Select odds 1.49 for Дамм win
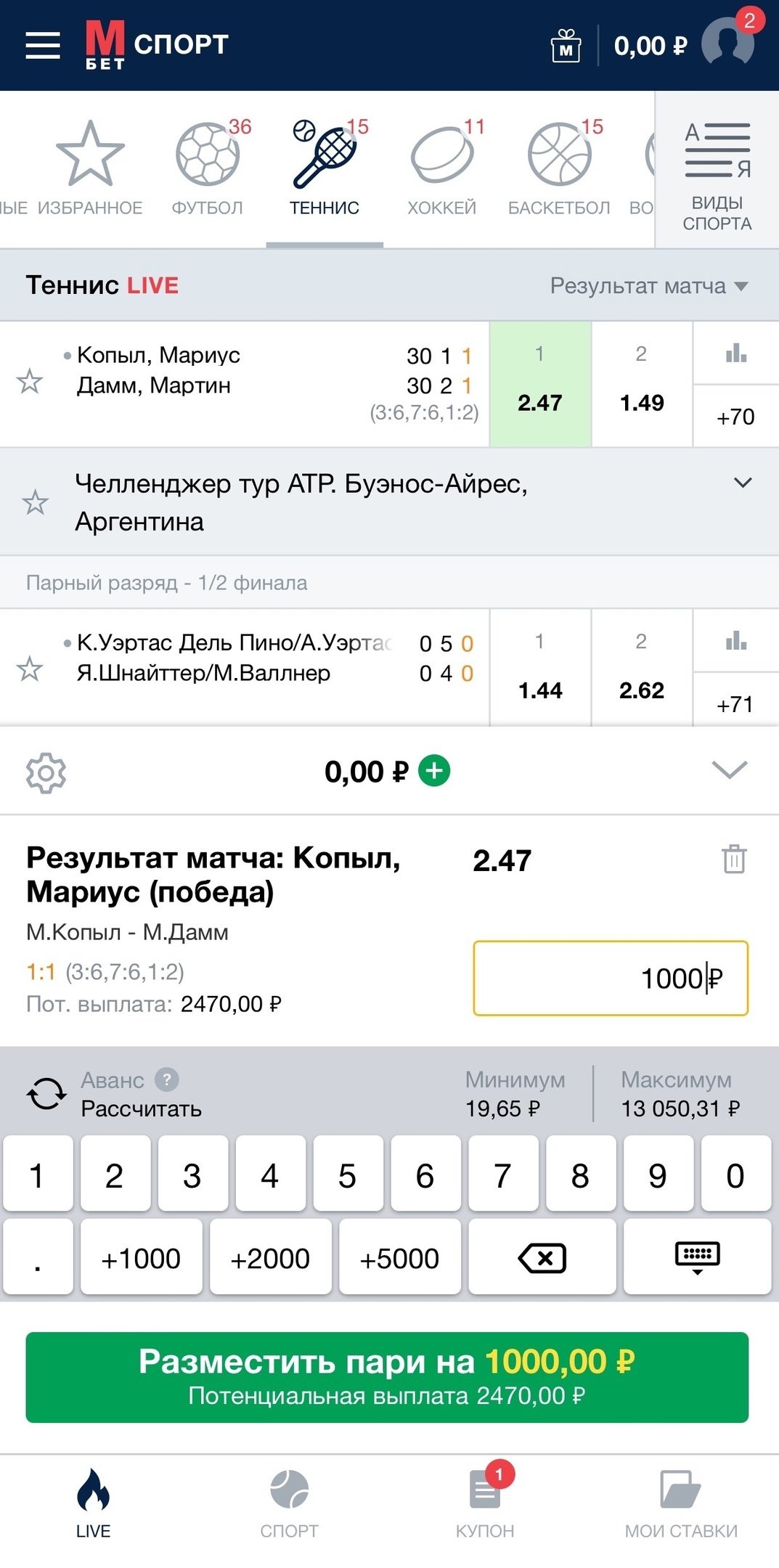 click(x=642, y=385)
